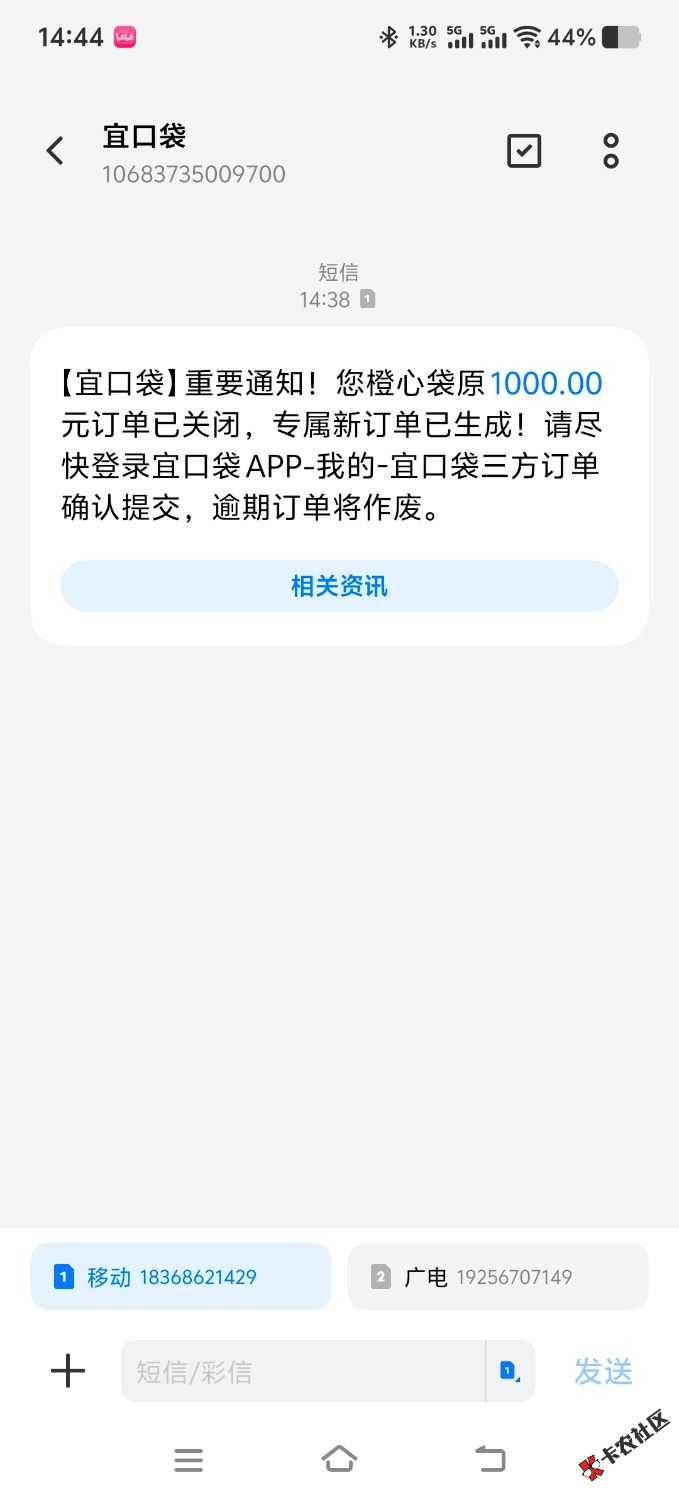
Task: Tap the highlighted 1000.00 amount link
Action: (x=546, y=383)
